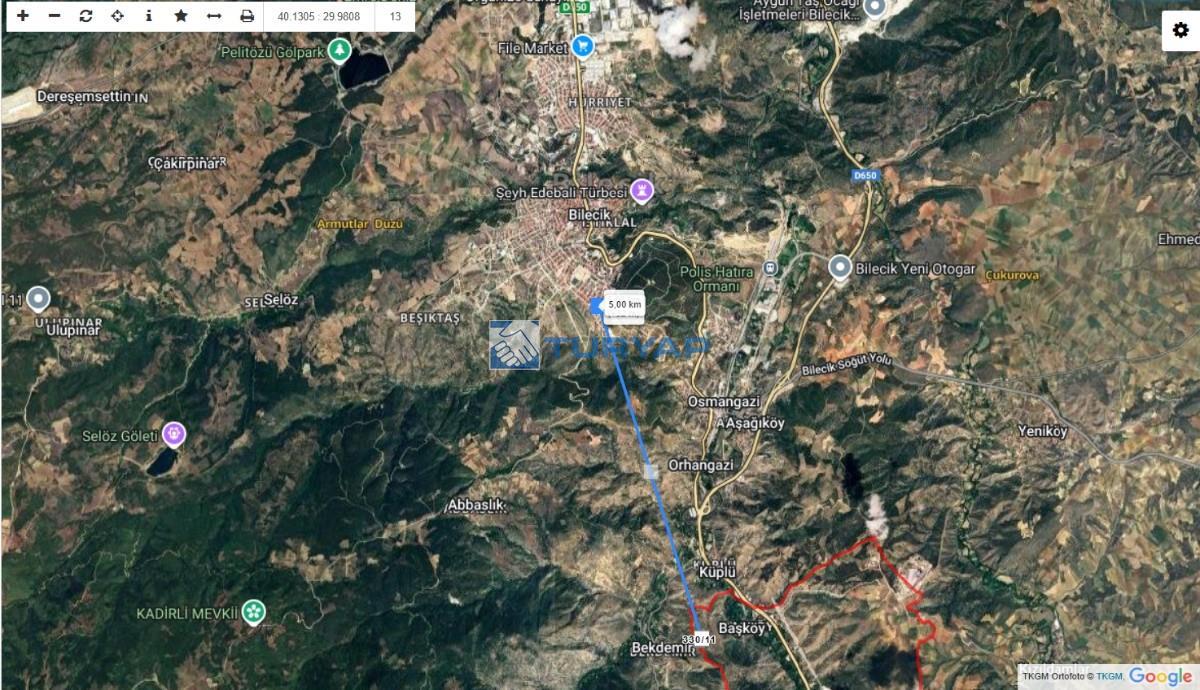Open the File Market shopping pin
This screenshot has height=690, width=1200.
[584, 47]
